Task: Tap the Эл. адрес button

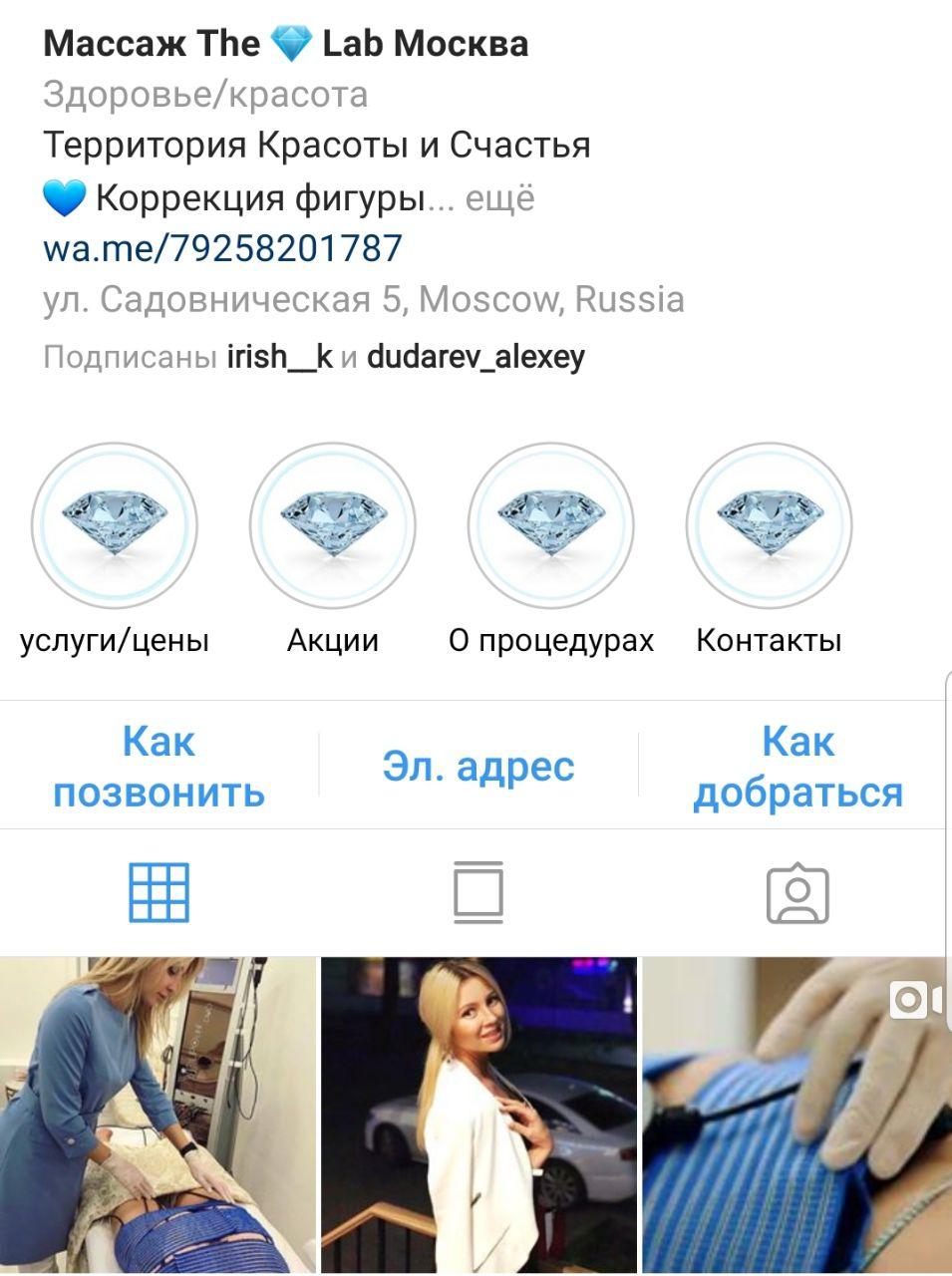Action: coord(478,766)
